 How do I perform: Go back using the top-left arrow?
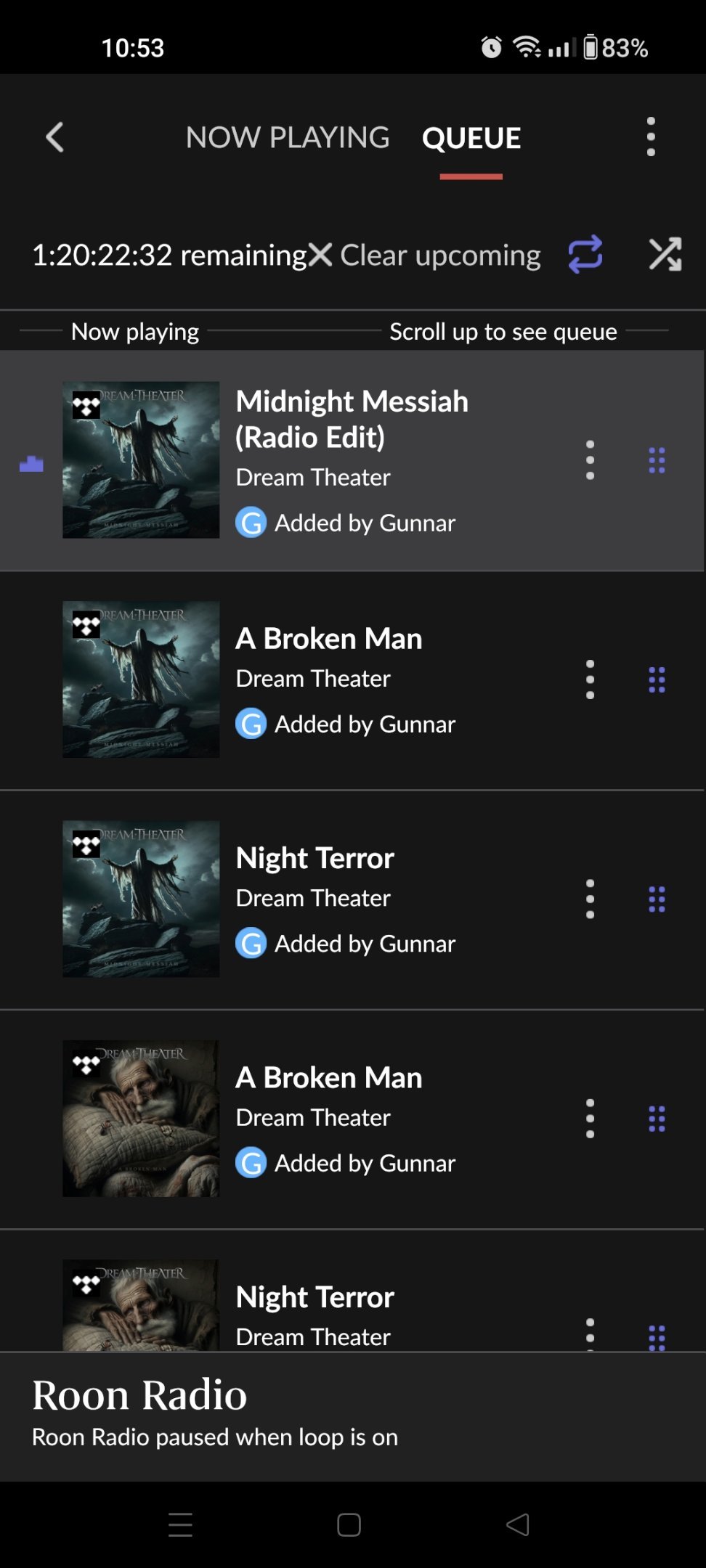tap(55, 136)
